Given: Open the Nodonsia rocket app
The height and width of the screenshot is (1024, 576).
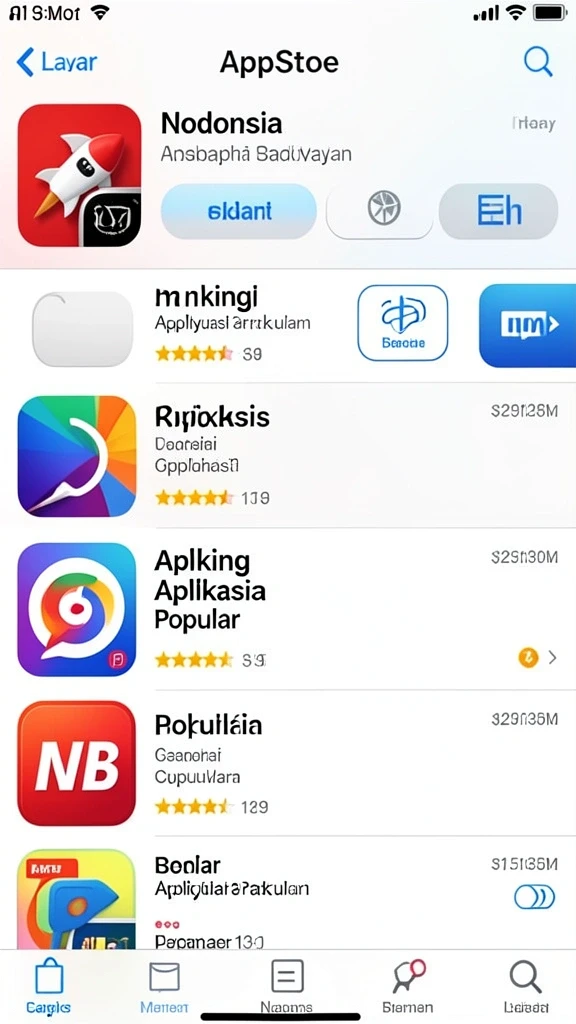Looking at the screenshot, I should 80,175.
